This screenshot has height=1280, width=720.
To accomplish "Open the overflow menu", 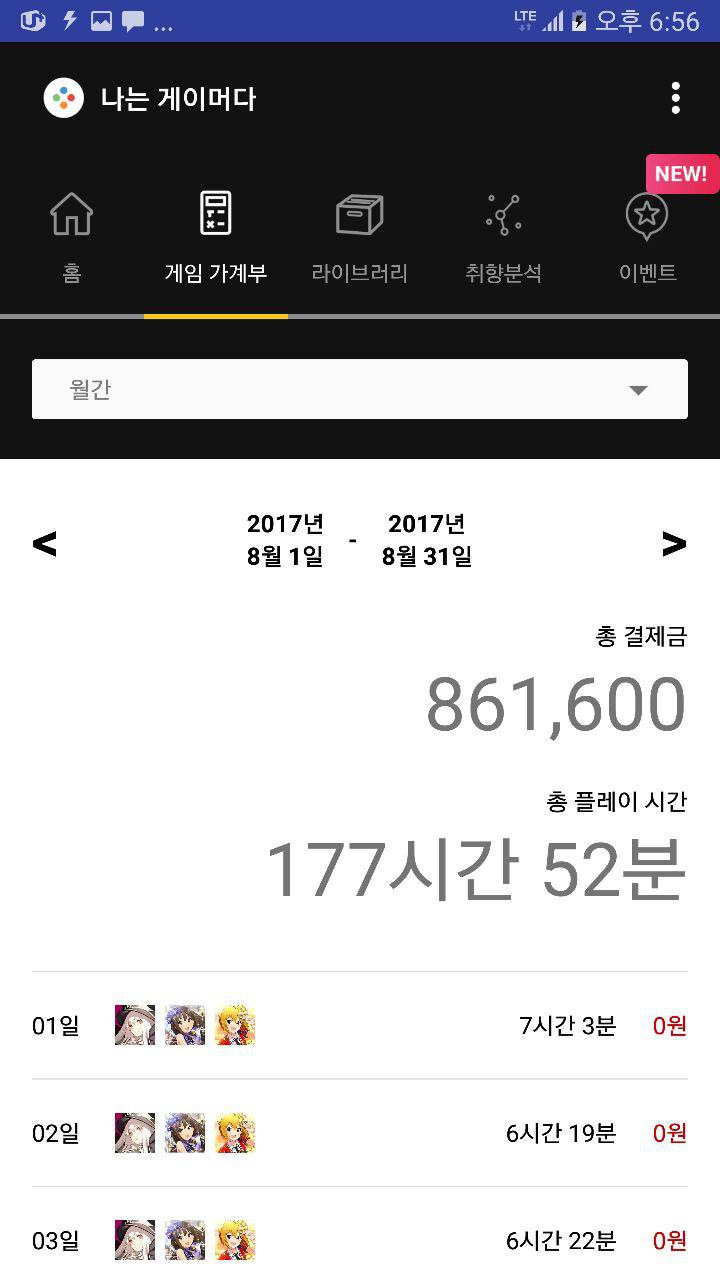I will (x=676, y=98).
